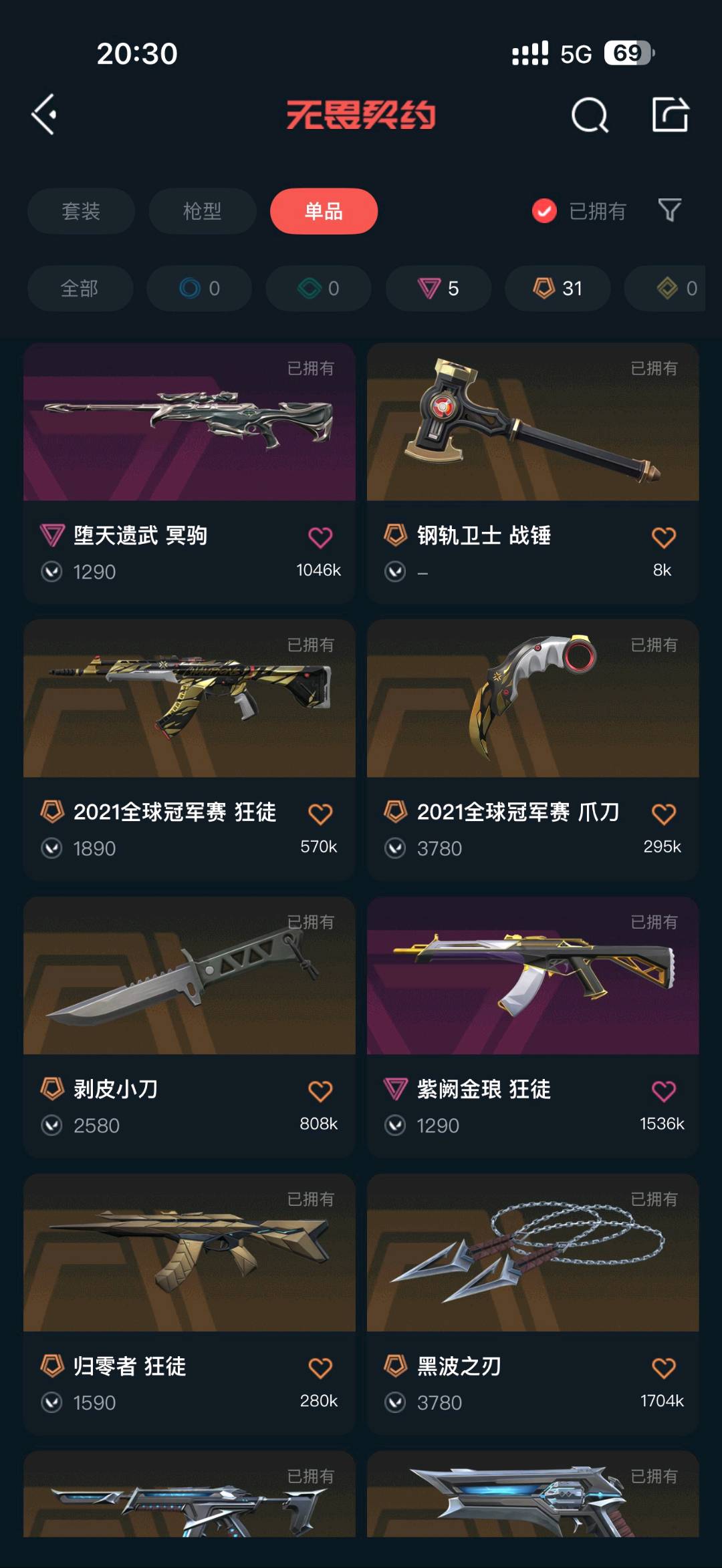Uncheck the 已拥有 checkbox
This screenshot has height=1568, width=722.
pyautogui.click(x=544, y=211)
